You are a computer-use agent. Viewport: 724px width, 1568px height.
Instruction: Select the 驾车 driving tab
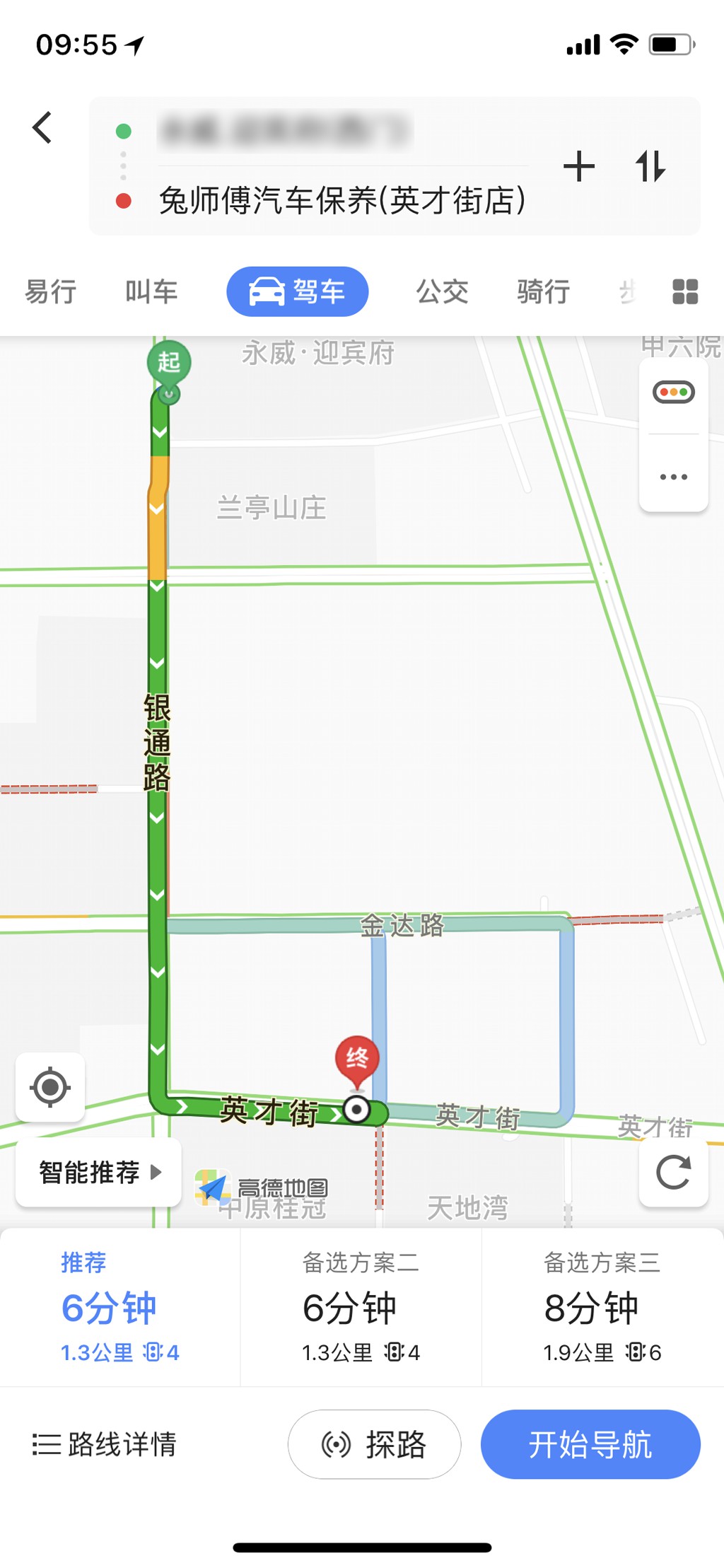coord(297,291)
